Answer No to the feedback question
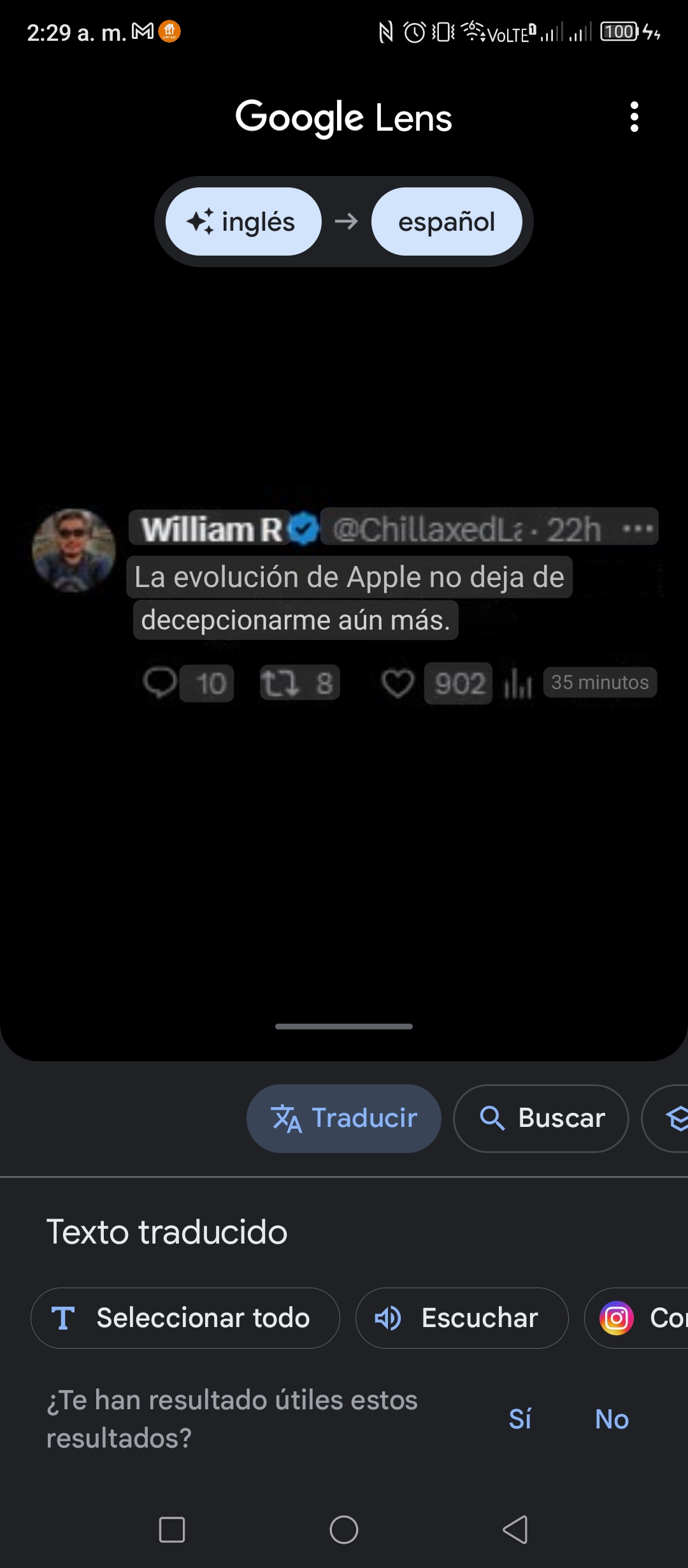Image resolution: width=688 pixels, height=1568 pixels. pyautogui.click(x=612, y=1419)
